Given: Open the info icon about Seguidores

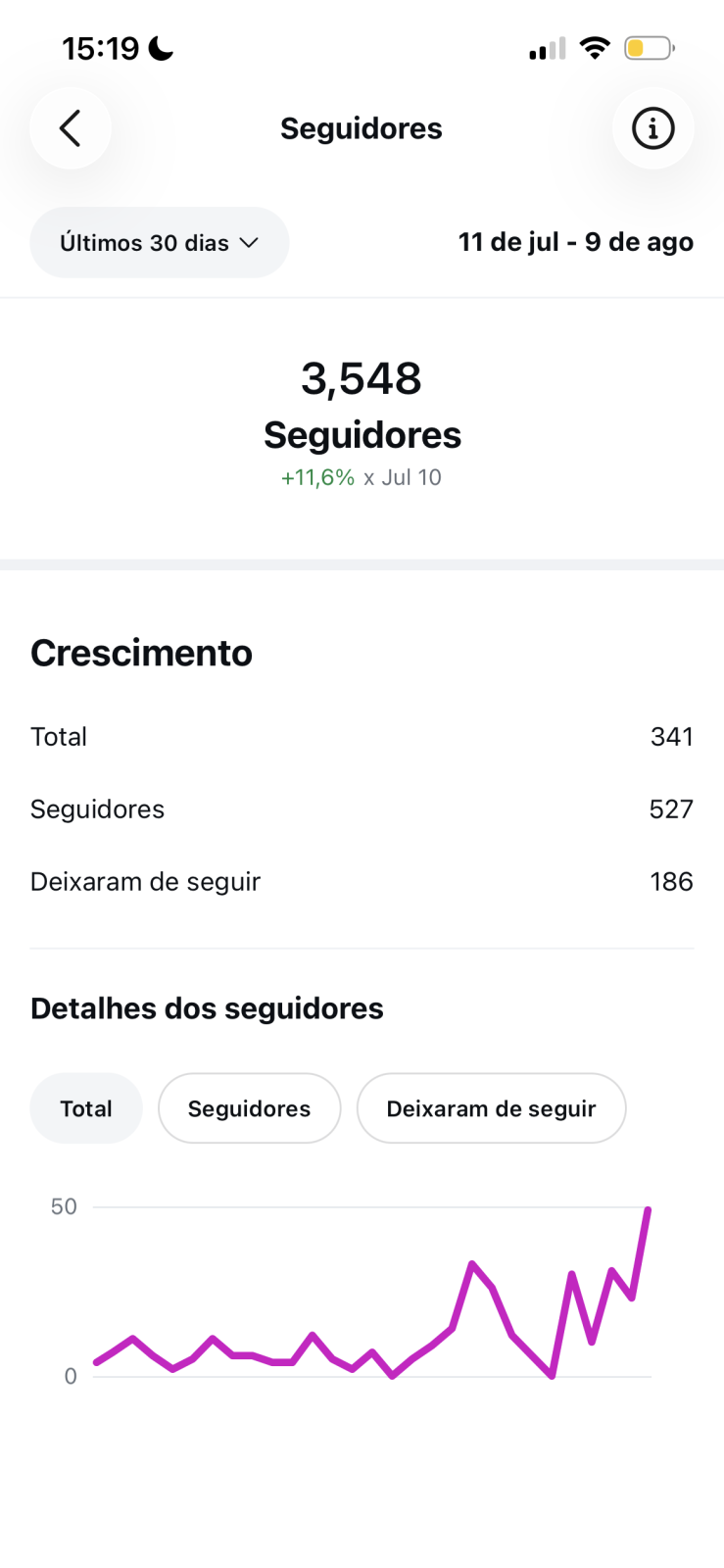Looking at the screenshot, I should tap(653, 128).
